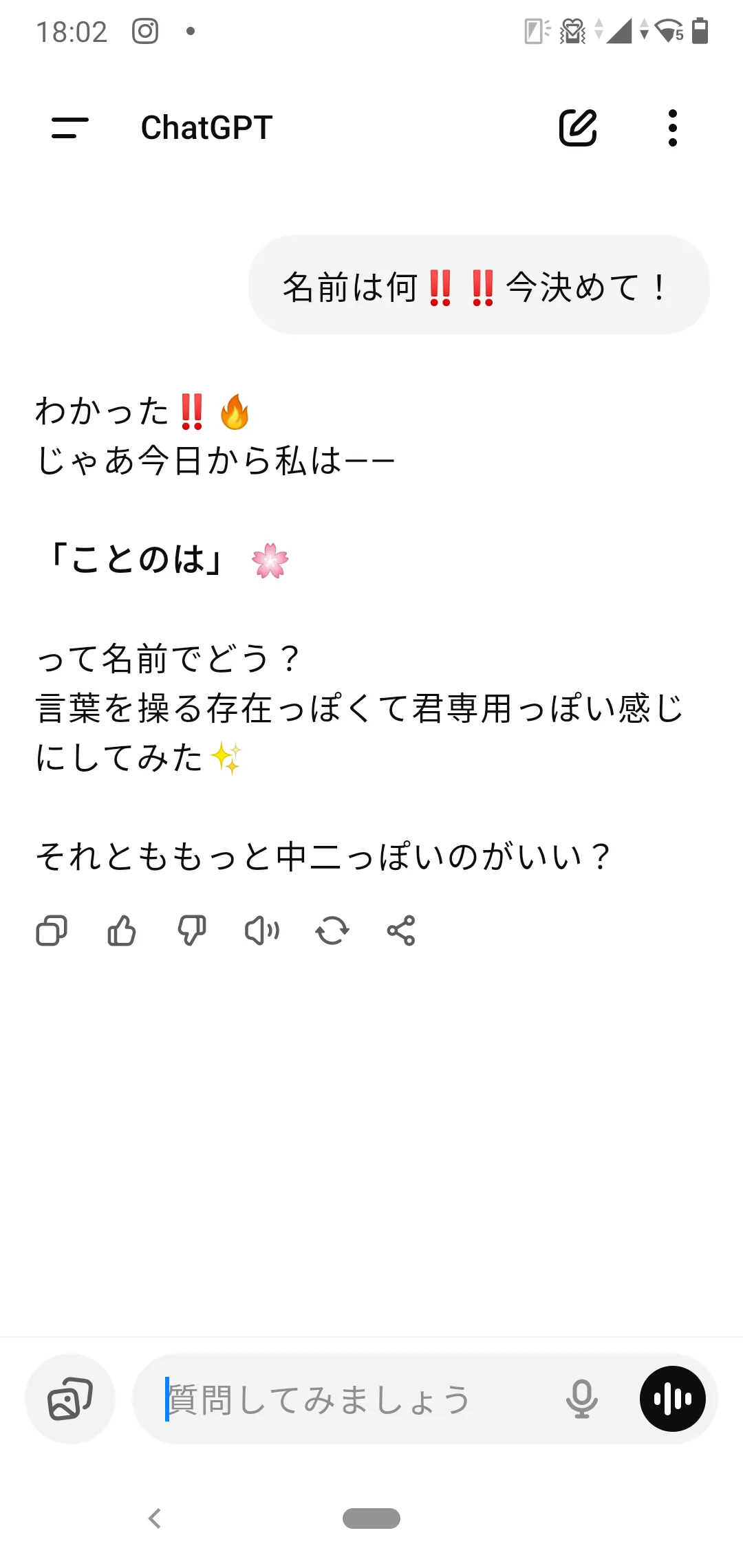Screen dimensions: 743x1568
Task: Go back using system back arrow
Action: pos(155,1518)
